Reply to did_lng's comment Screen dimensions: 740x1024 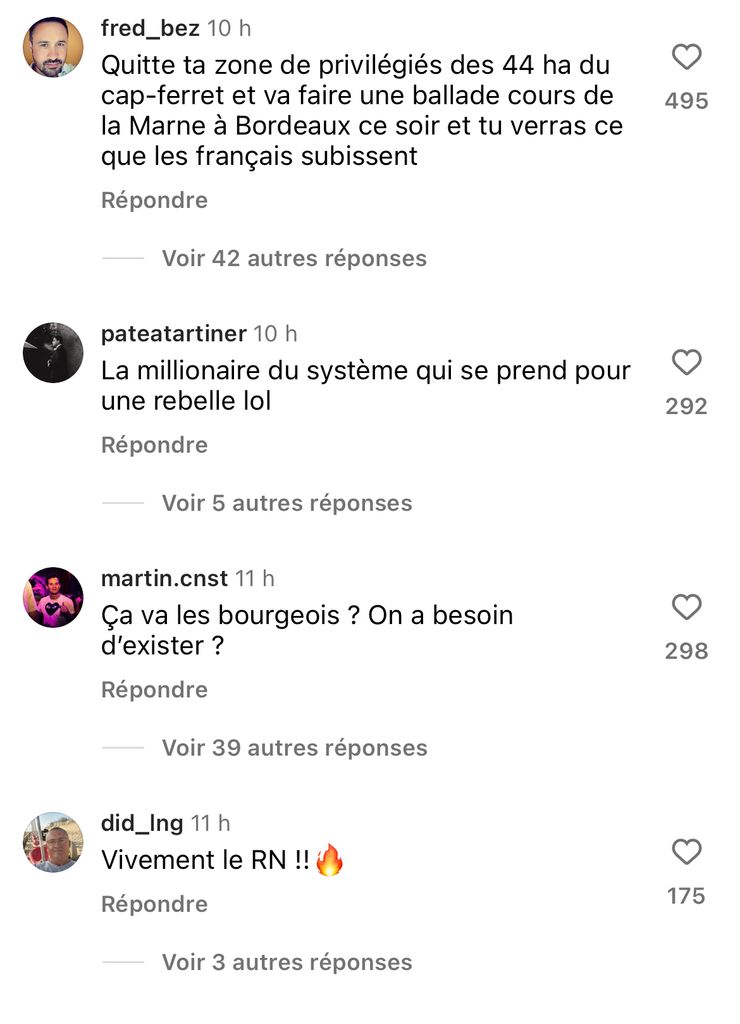tap(154, 904)
